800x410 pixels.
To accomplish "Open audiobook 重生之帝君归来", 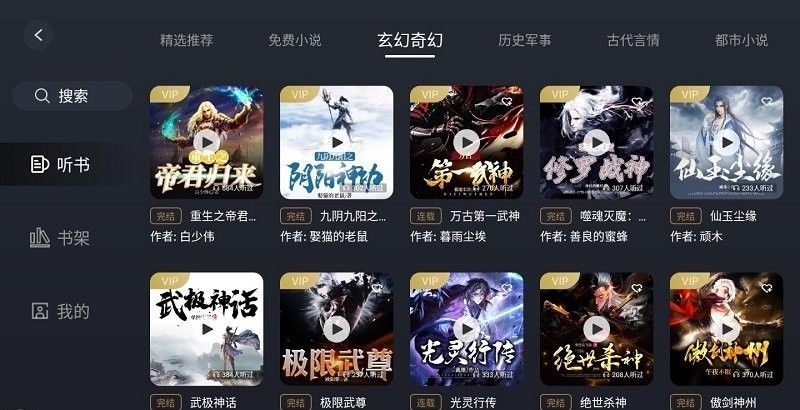I will tap(206, 142).
